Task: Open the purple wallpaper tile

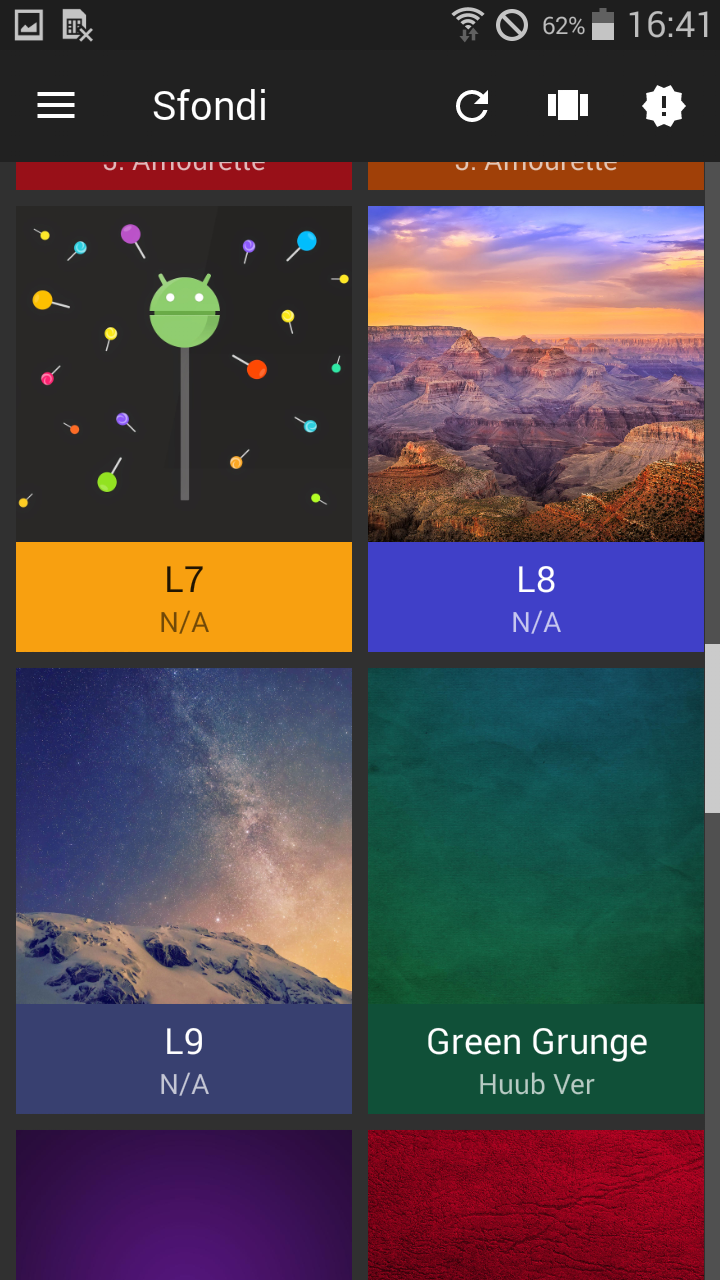Action: 184,1205
